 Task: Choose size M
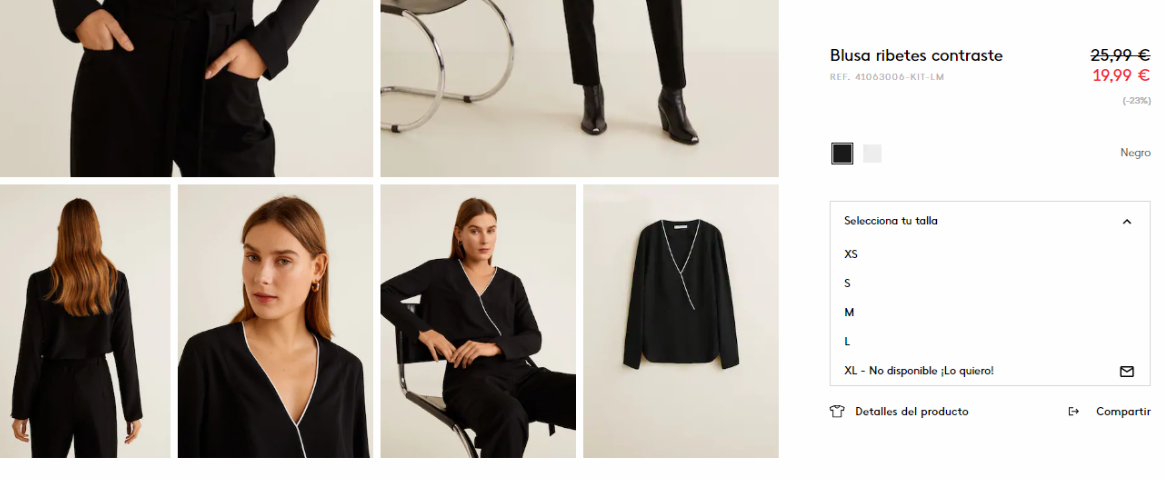(x=849, y=312)
